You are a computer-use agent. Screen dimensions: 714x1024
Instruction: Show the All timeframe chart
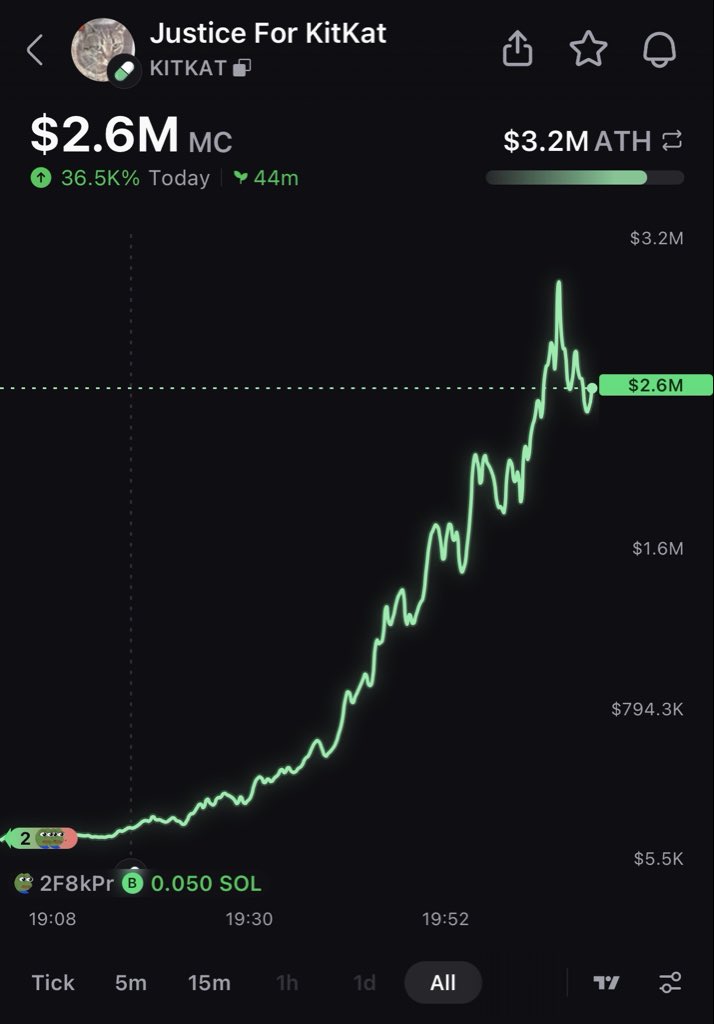click(443, 982)
